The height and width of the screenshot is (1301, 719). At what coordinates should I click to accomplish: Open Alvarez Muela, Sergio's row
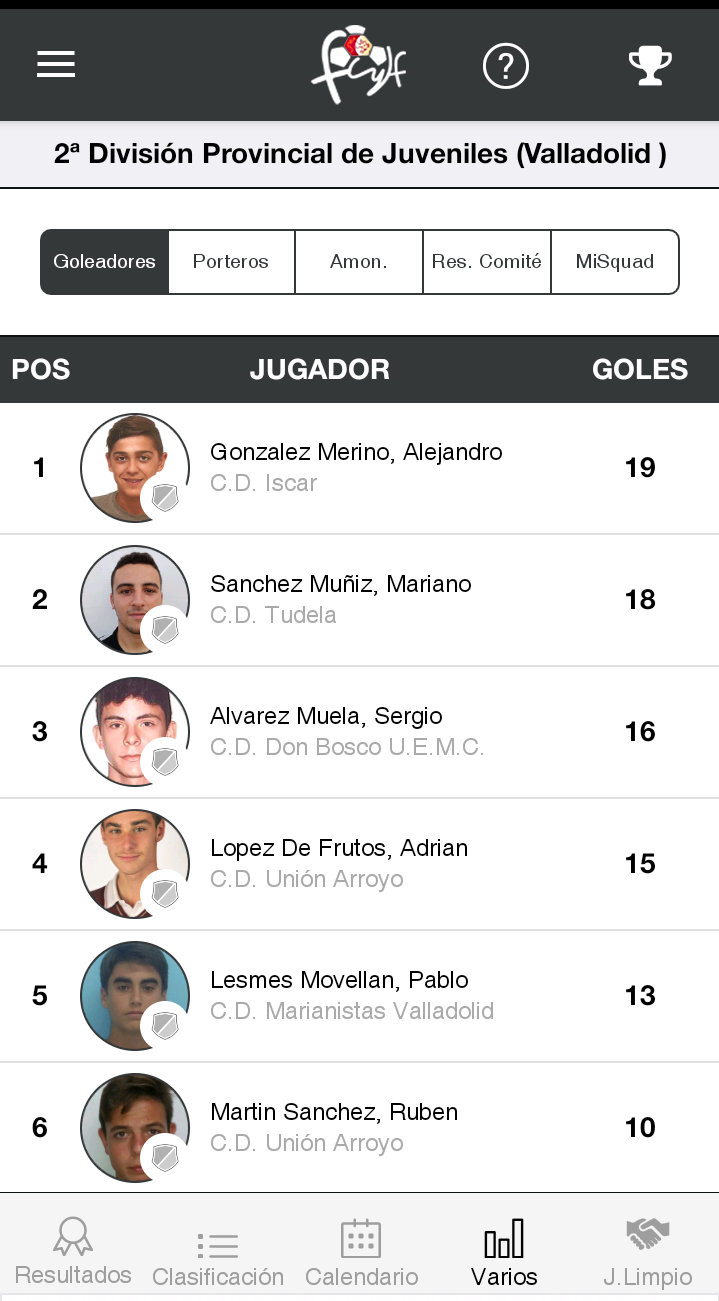[x=326, y=731]
